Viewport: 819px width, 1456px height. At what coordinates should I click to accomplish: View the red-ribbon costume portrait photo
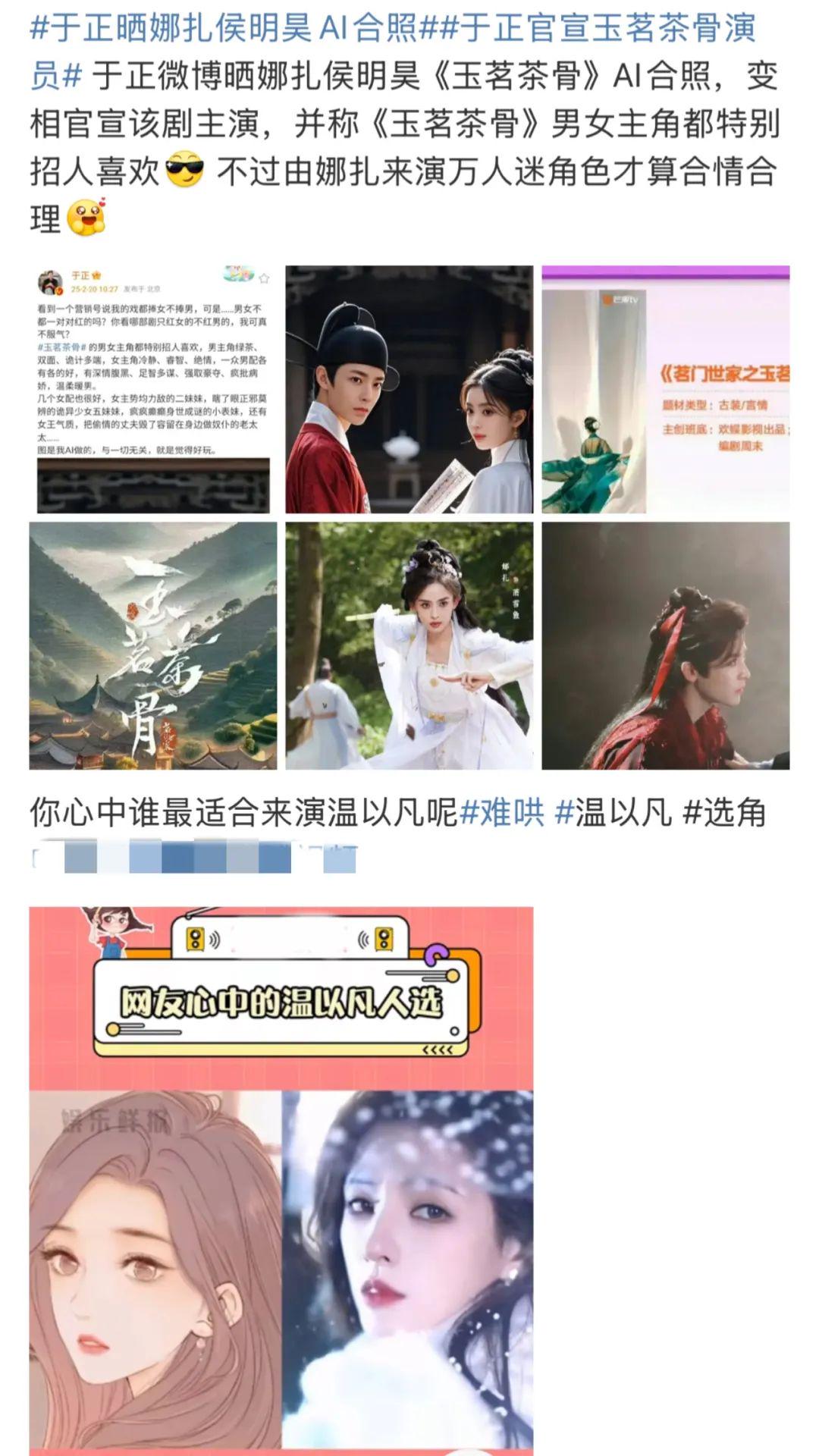pyautogui.click(x=665, y=645)
